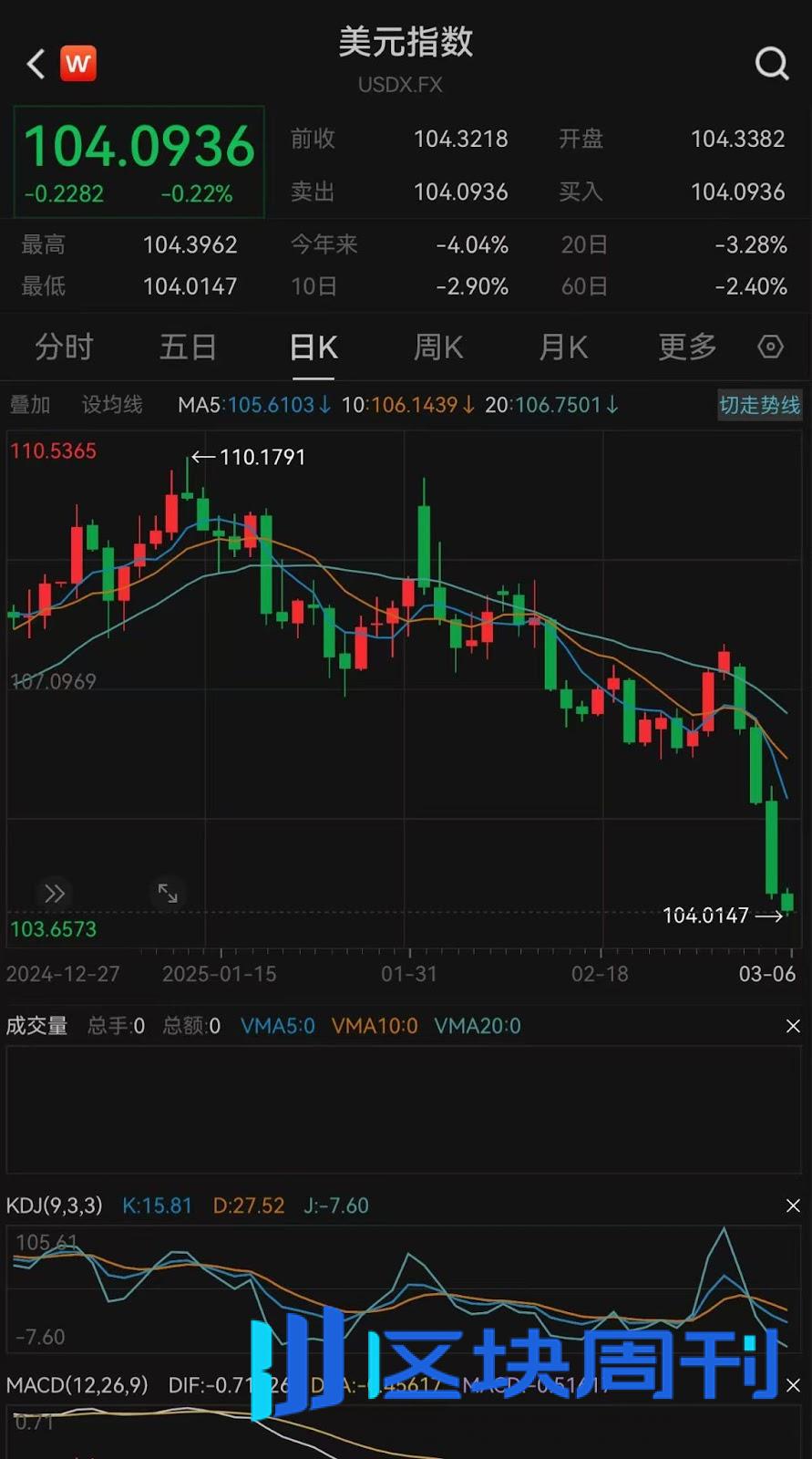812x1459 pixels.
Task: Tap the green price 104.0936 display
Action: tap(139, 146)
